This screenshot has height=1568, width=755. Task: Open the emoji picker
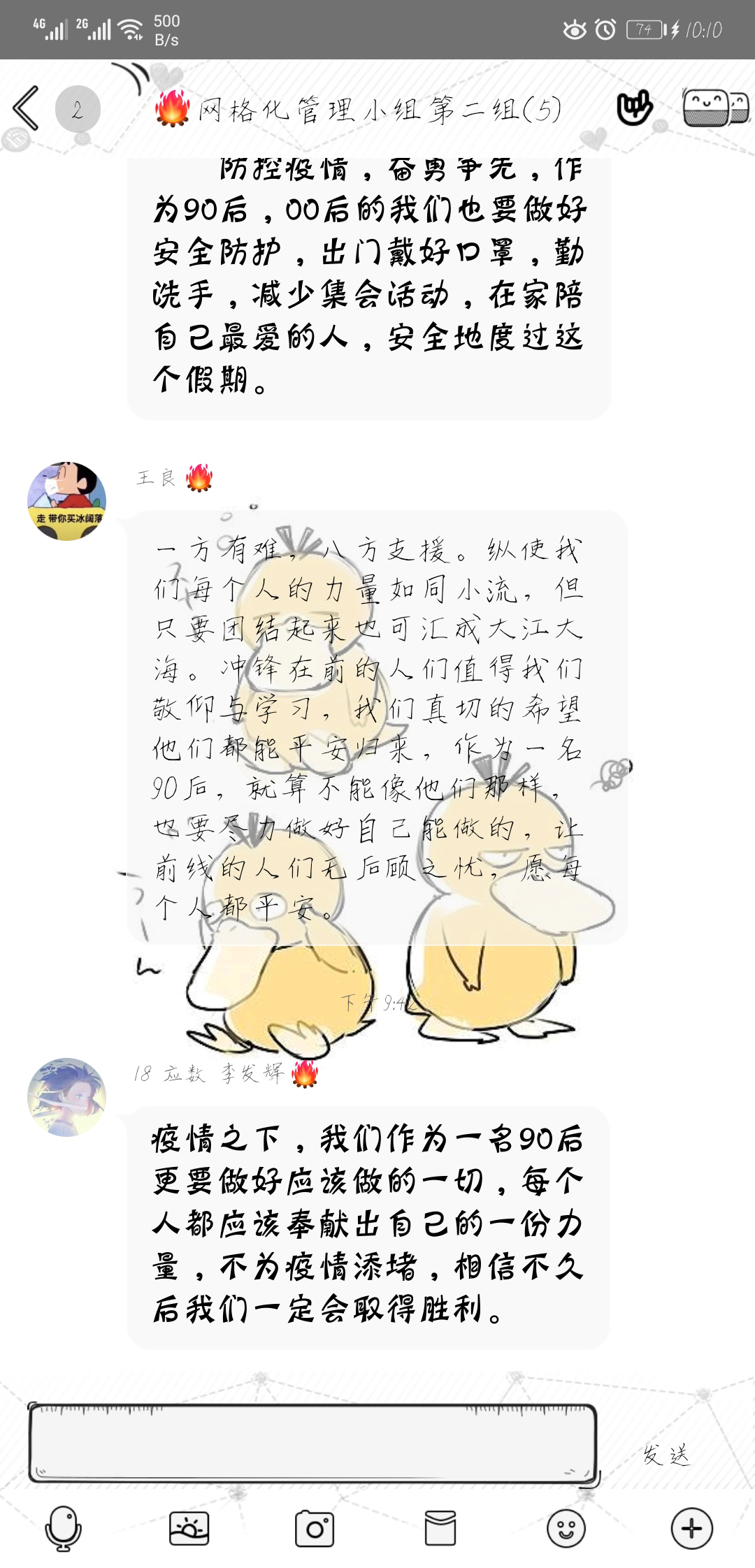click(566, 1528)
